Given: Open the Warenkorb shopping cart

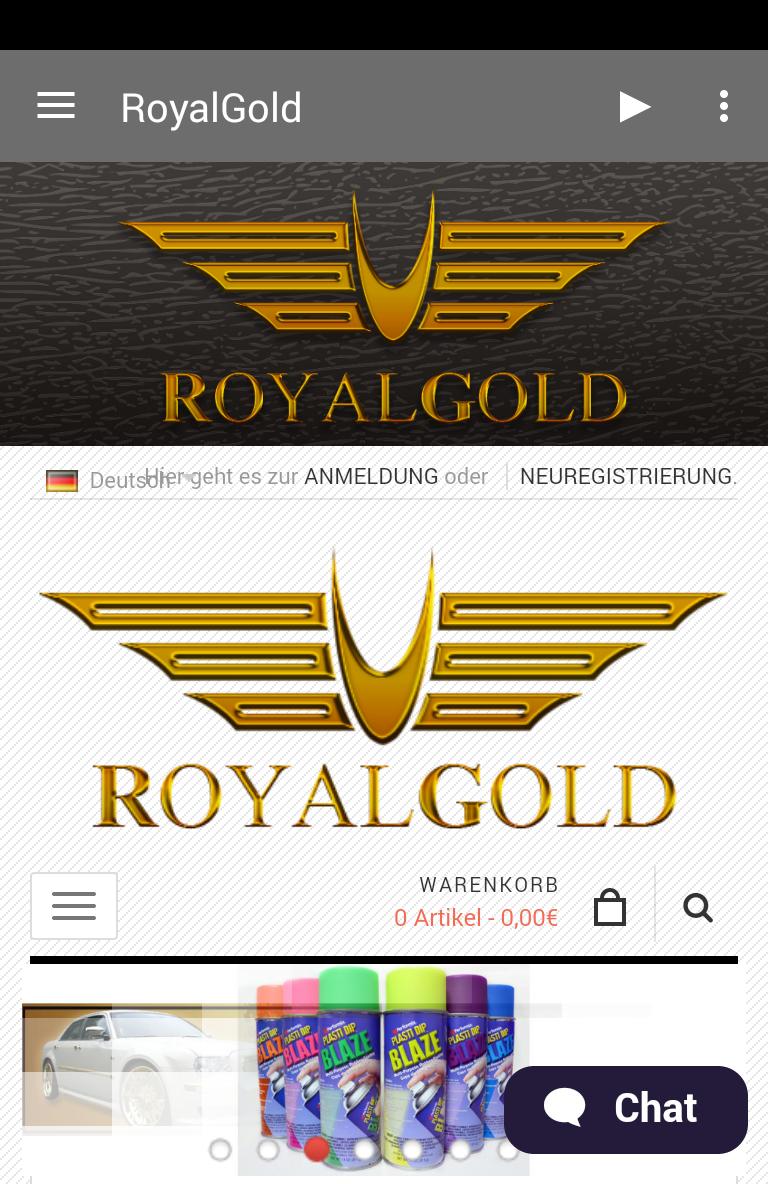Looking at the screenshot, I should point(609,908).
